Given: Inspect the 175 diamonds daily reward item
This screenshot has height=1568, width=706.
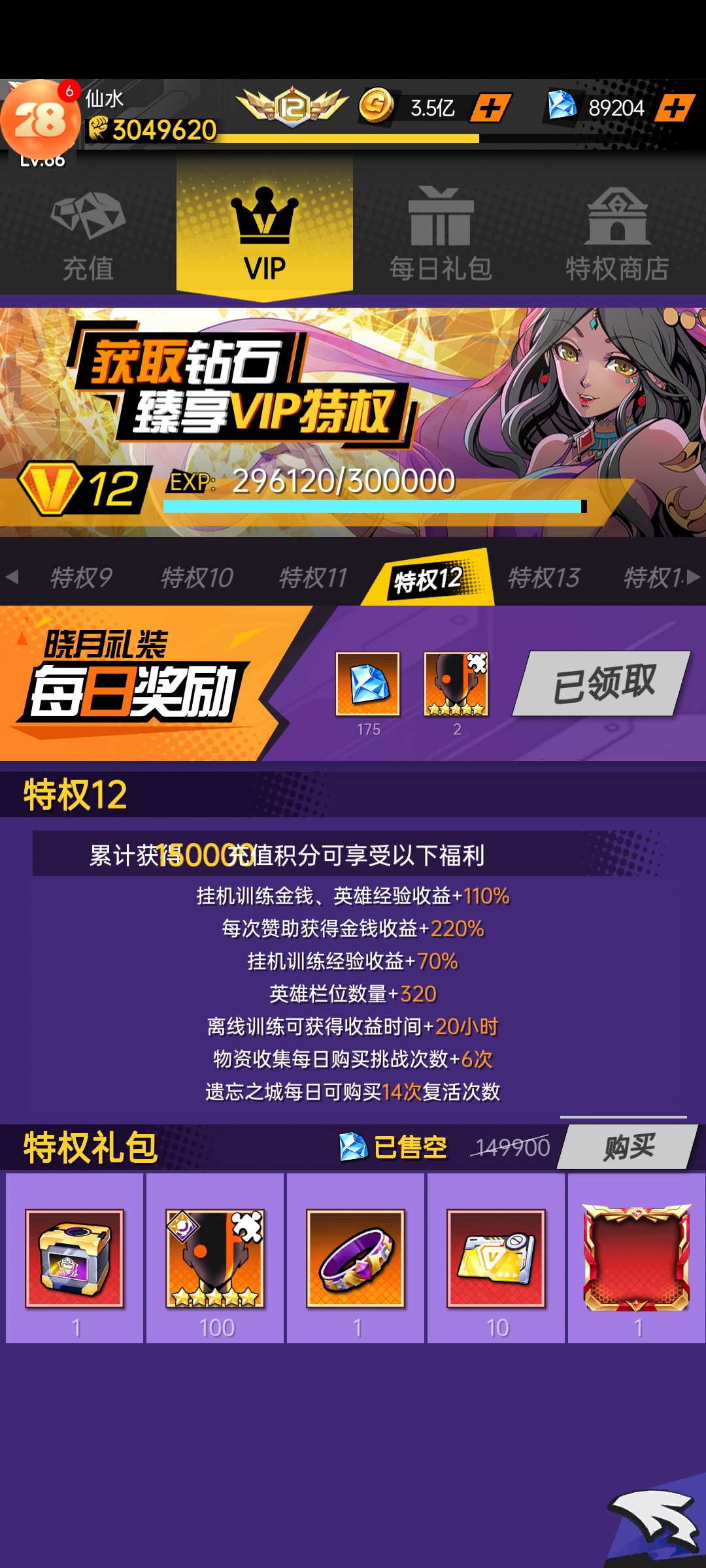Looking at the screenshot, I should tap(367, 683).
